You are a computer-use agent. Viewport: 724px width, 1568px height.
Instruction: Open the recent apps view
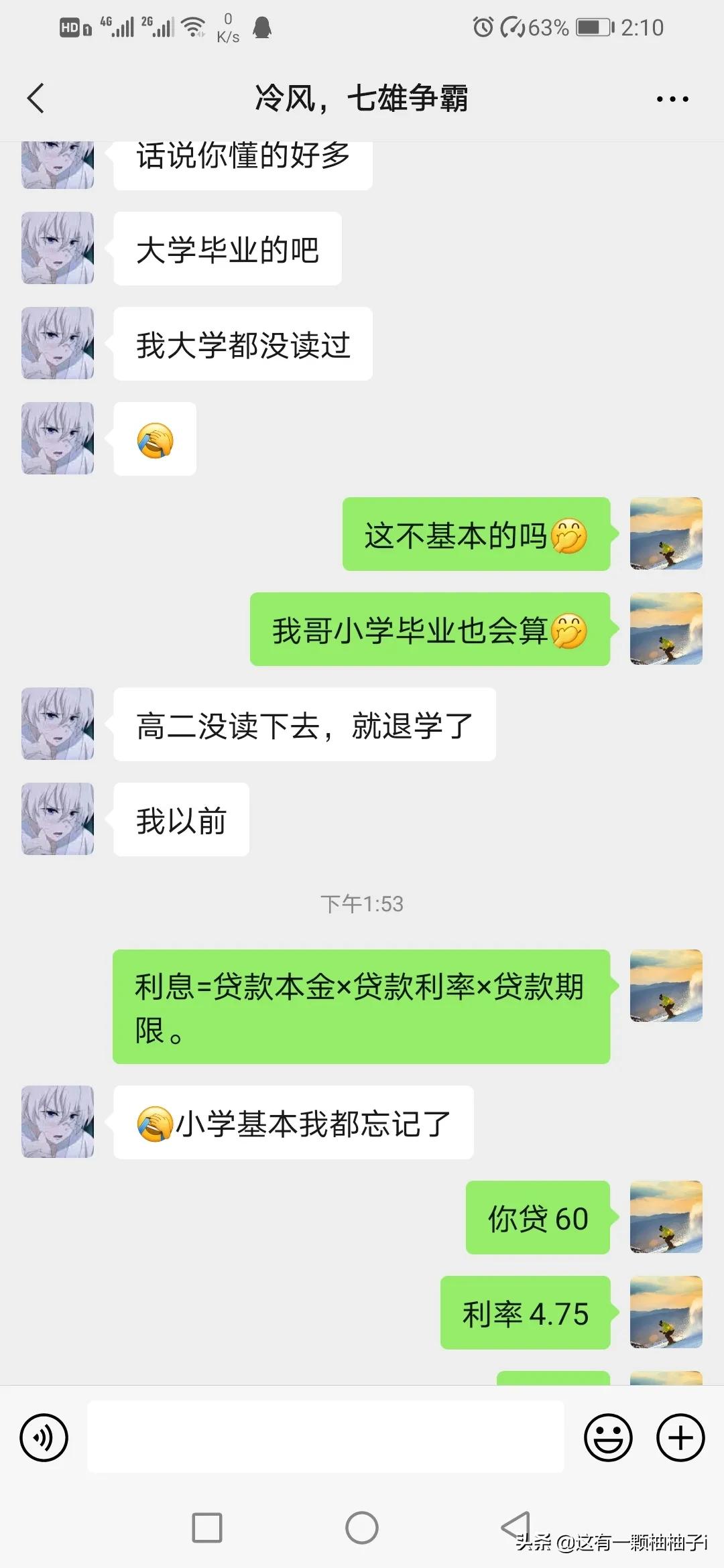(207, 1528)
